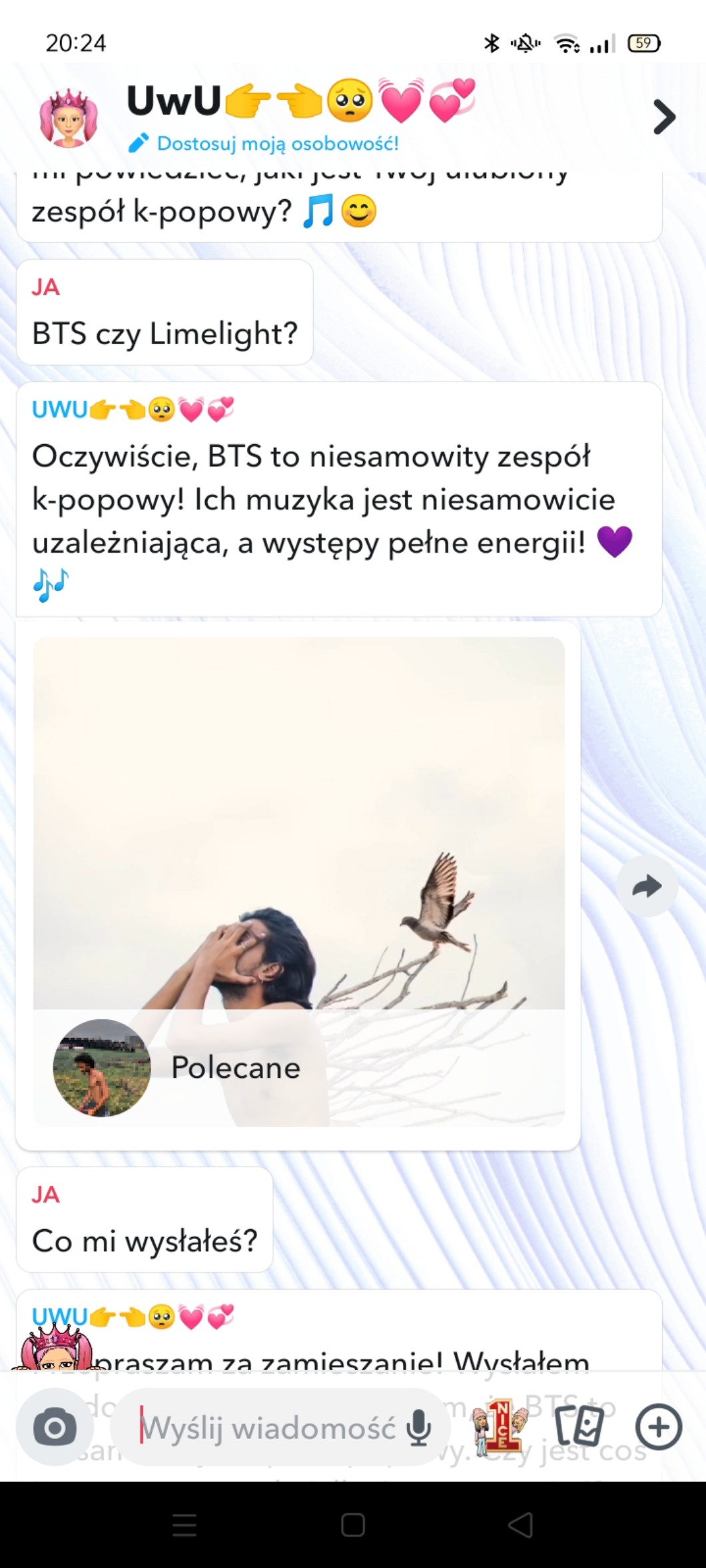Screen dimensions: 706x1568
Task: Open the camera from chat bar
Action: coord(55,1428)
